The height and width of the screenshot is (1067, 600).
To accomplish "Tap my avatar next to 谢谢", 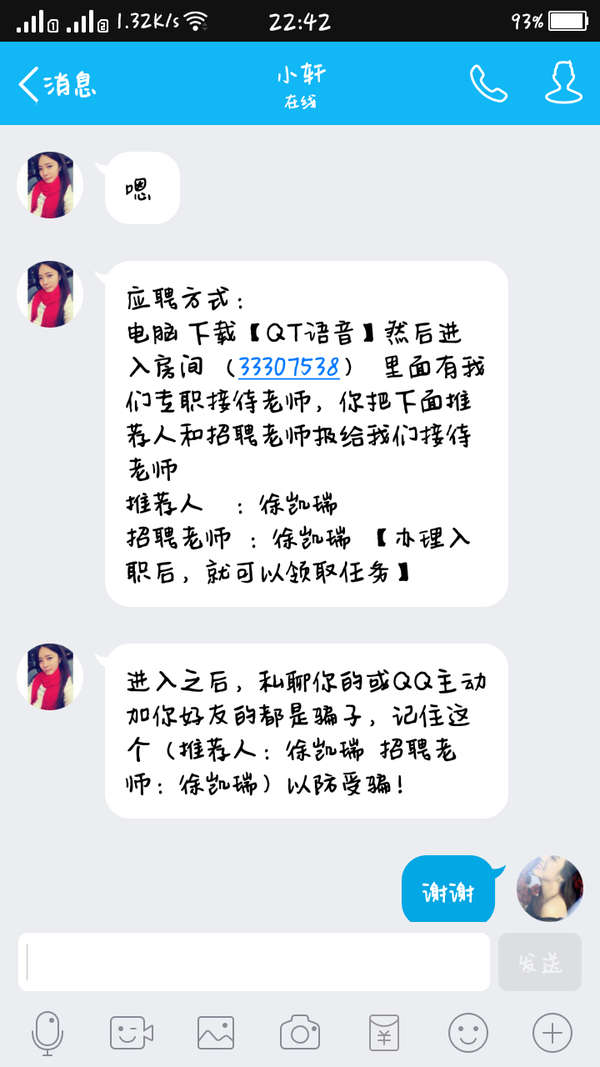I will 549,888.
